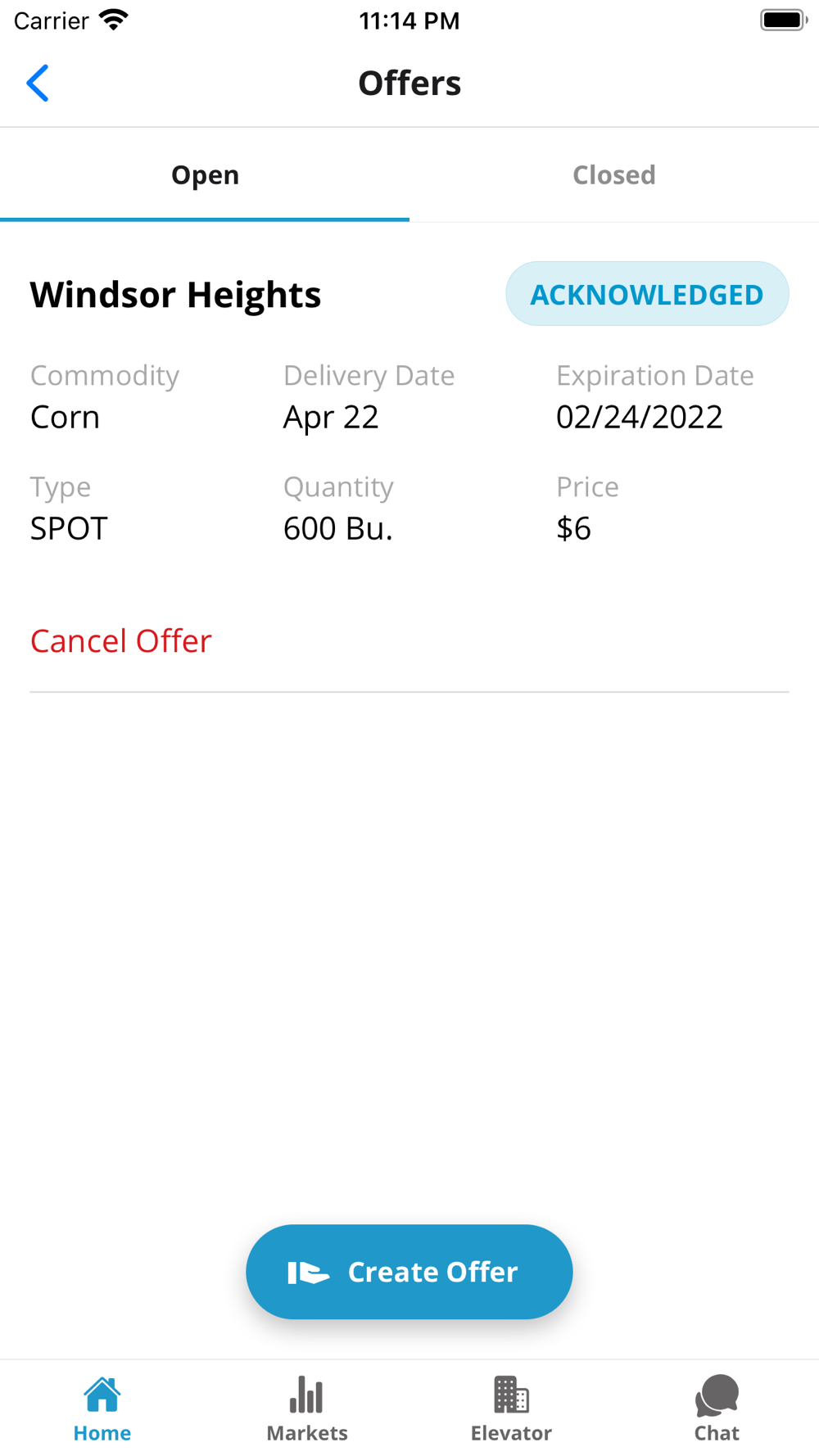This screenshot has width=819, height=1456.
Task: Go to the Home tab
Action: tap(102, 1409)
